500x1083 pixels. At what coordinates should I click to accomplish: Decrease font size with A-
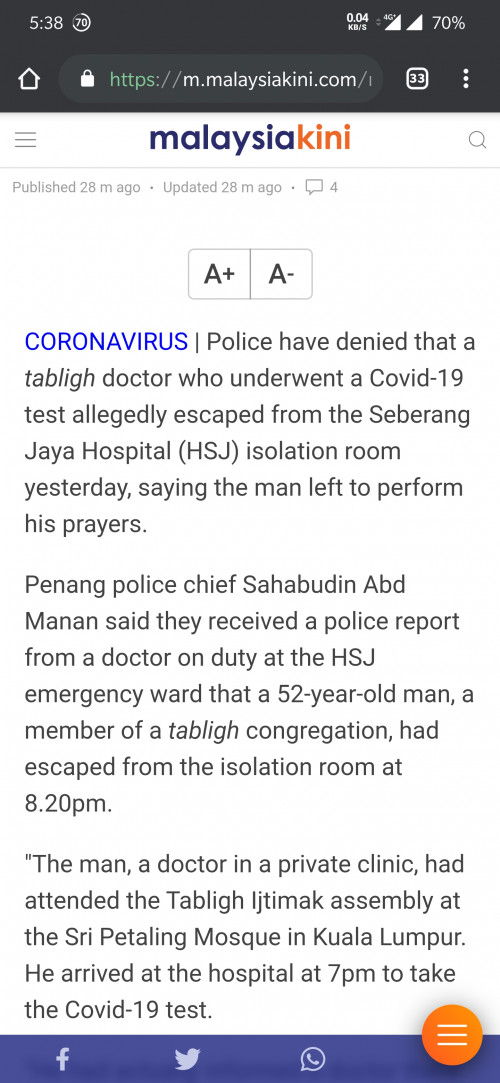(x=281, y=274)
